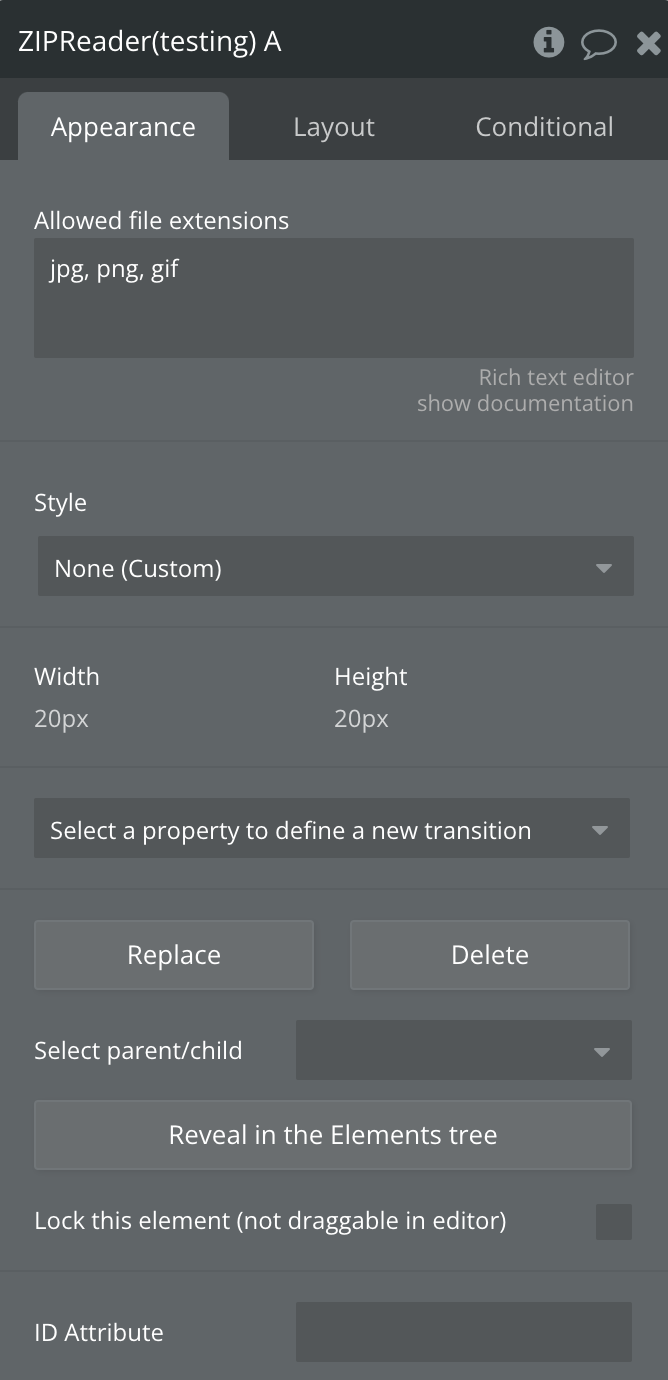The width and height of the screenshot is (668, 1380).
Task: Close the ZIPReader property panel
Action: click(648, 43)
